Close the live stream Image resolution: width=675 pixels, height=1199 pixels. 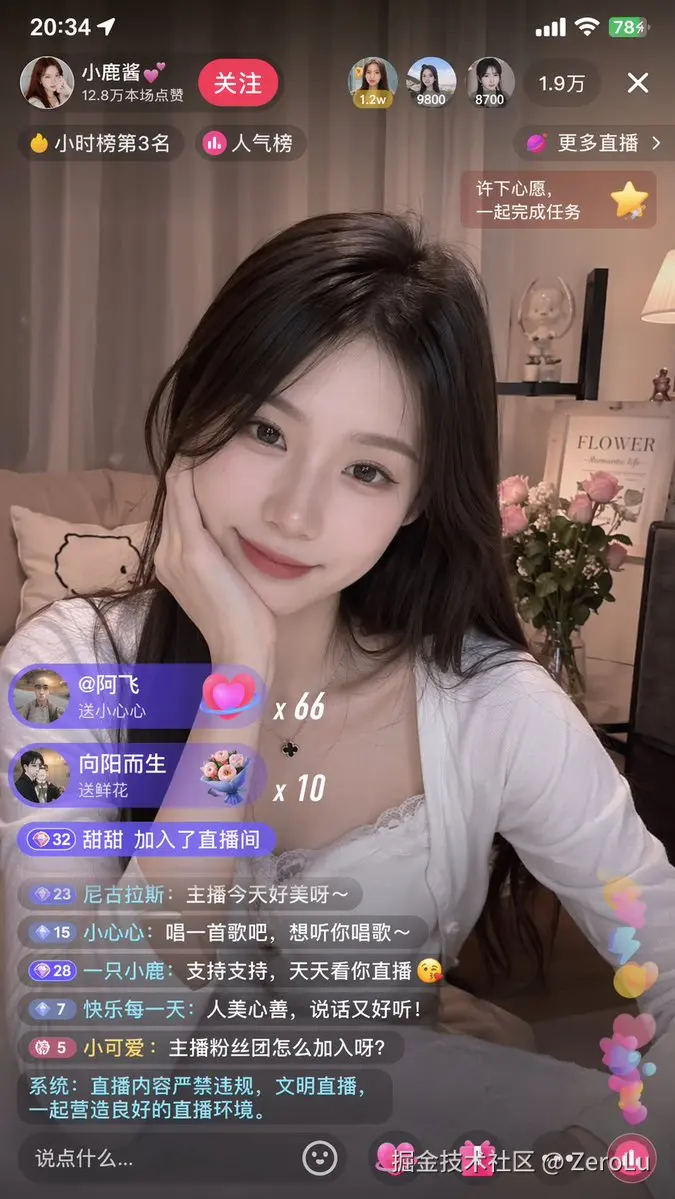click(637, 83)
